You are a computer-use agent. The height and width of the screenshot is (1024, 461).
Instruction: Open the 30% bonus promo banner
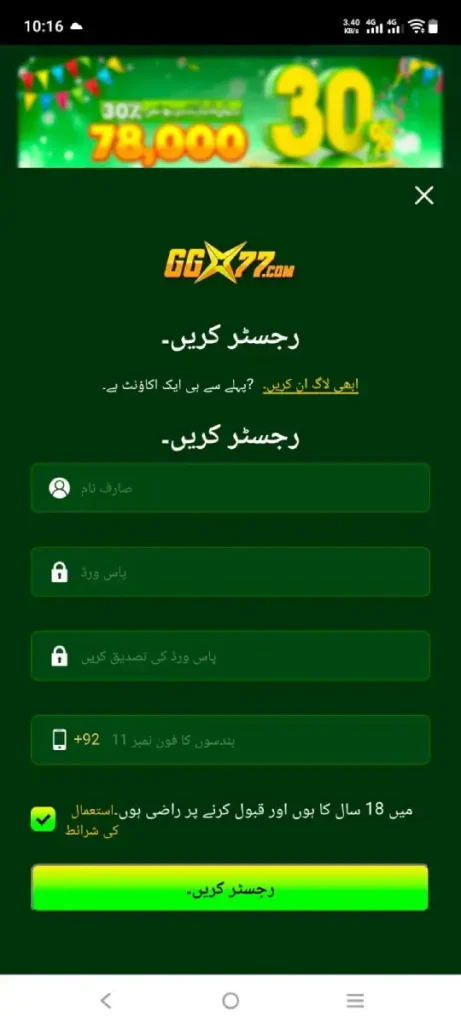tap(230, 112)
